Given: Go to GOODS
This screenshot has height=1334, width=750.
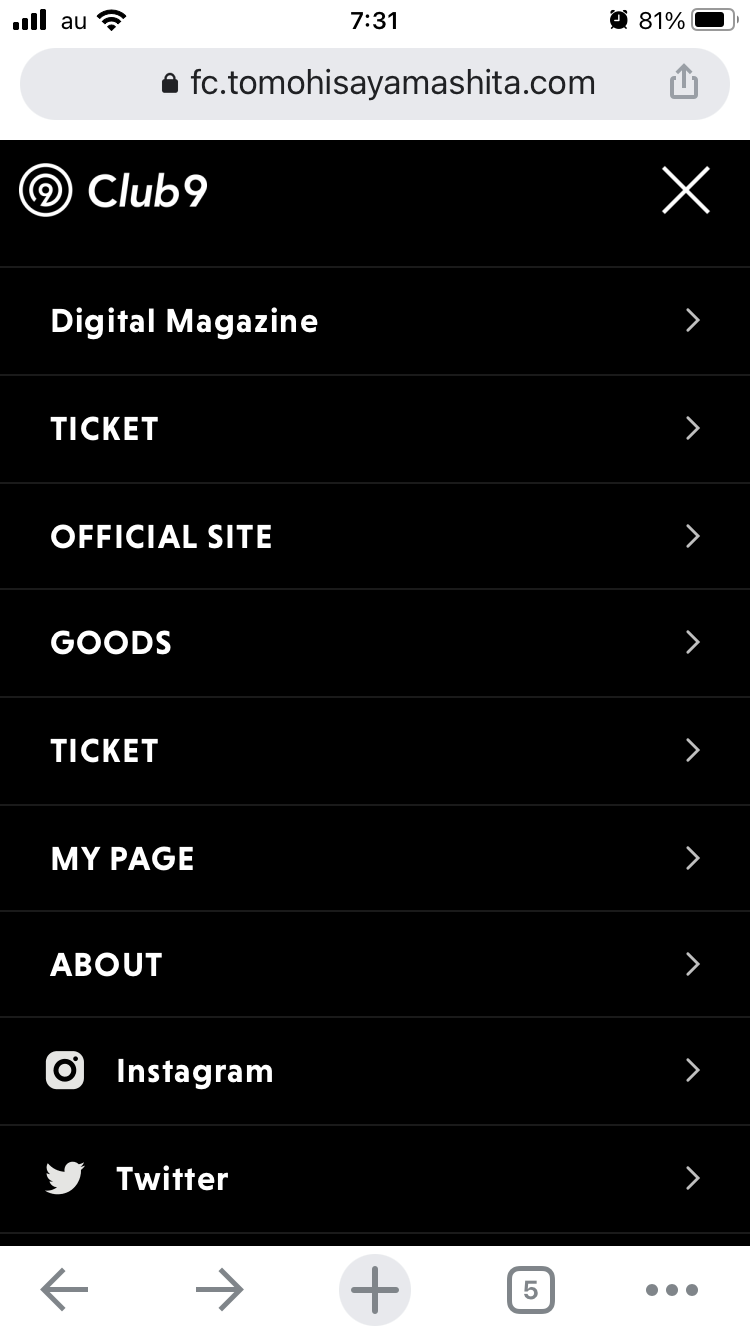Looking at the screenshot, I should click(x=375, y=643).
